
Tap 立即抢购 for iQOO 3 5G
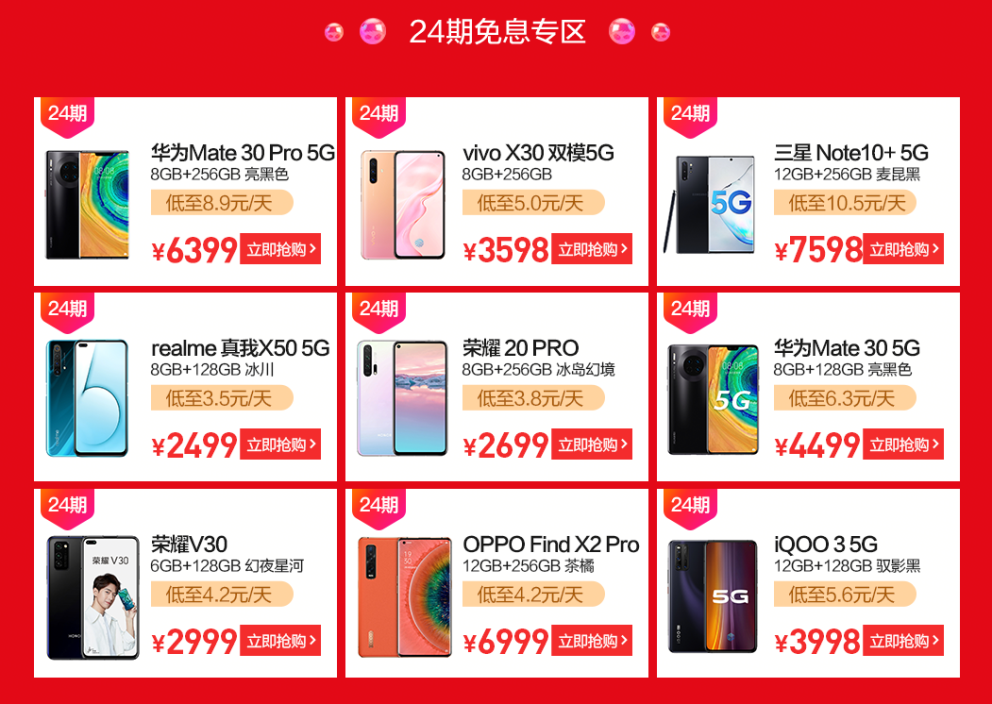coord(903,641)
